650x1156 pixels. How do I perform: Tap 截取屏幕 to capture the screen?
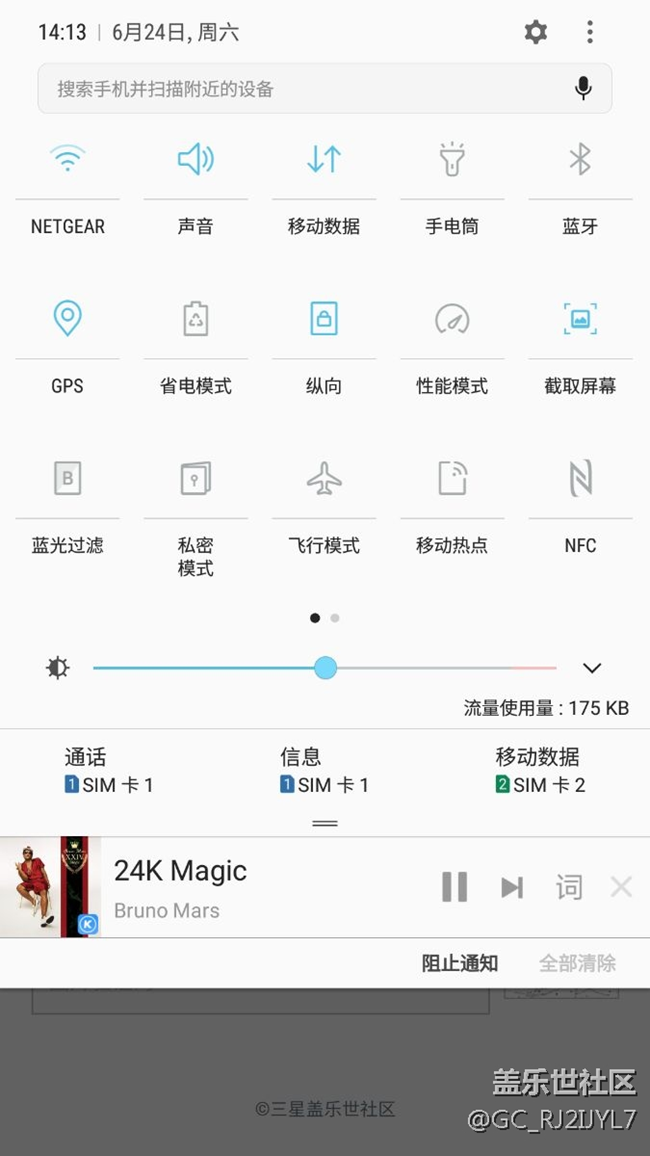(580, 319)
